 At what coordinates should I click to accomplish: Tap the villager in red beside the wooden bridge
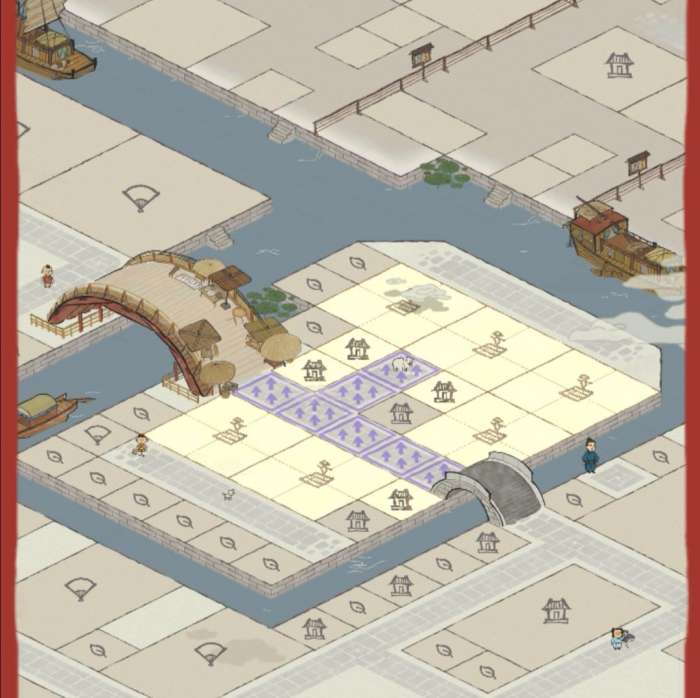(47, 276)
